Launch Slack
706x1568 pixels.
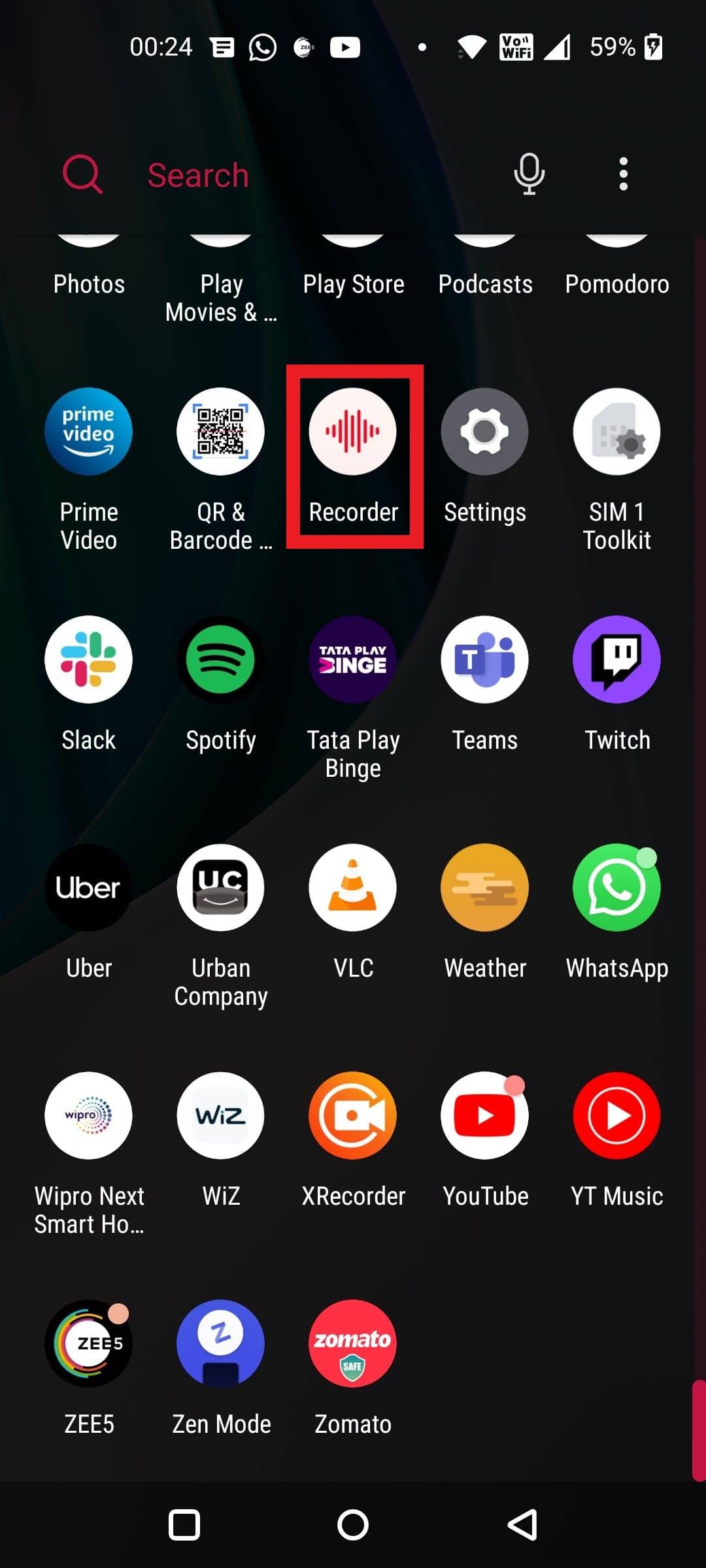click(x=88, y=660)
